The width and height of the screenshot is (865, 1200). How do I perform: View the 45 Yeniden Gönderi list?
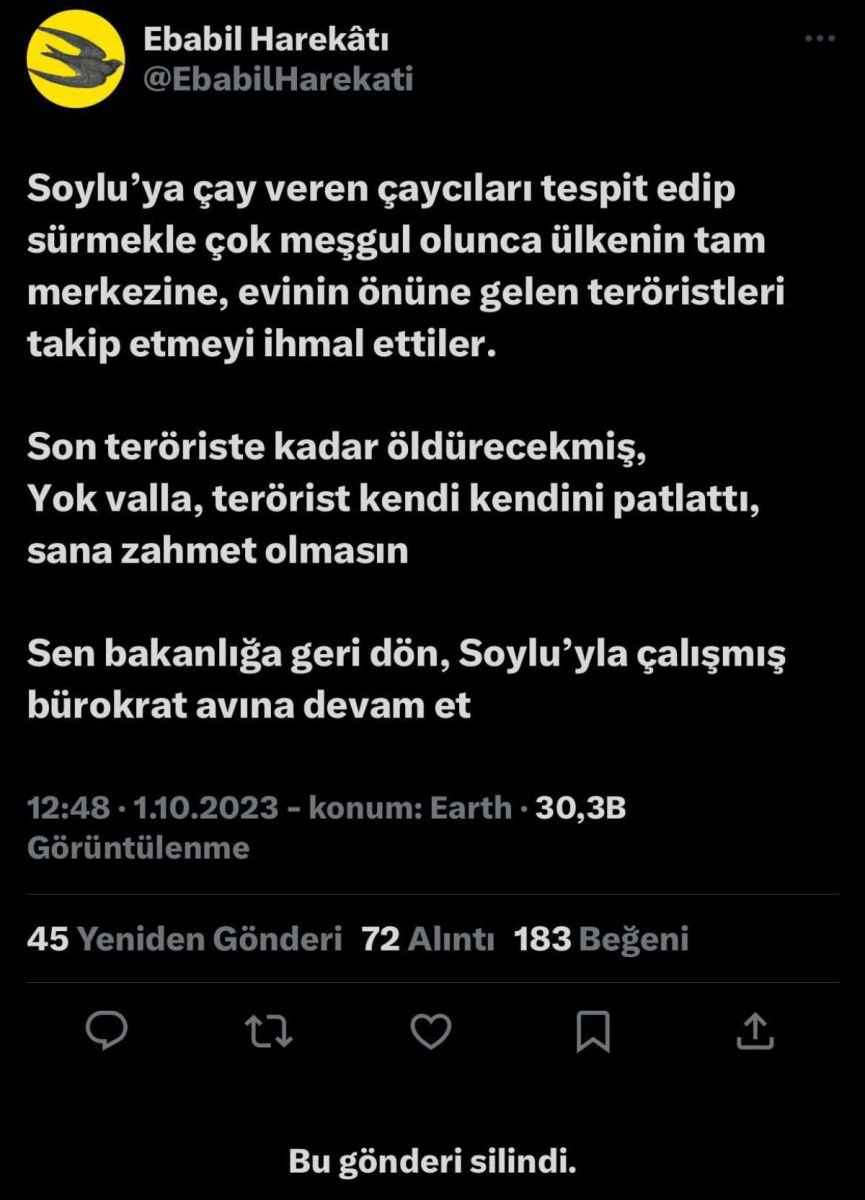[185, 939]
